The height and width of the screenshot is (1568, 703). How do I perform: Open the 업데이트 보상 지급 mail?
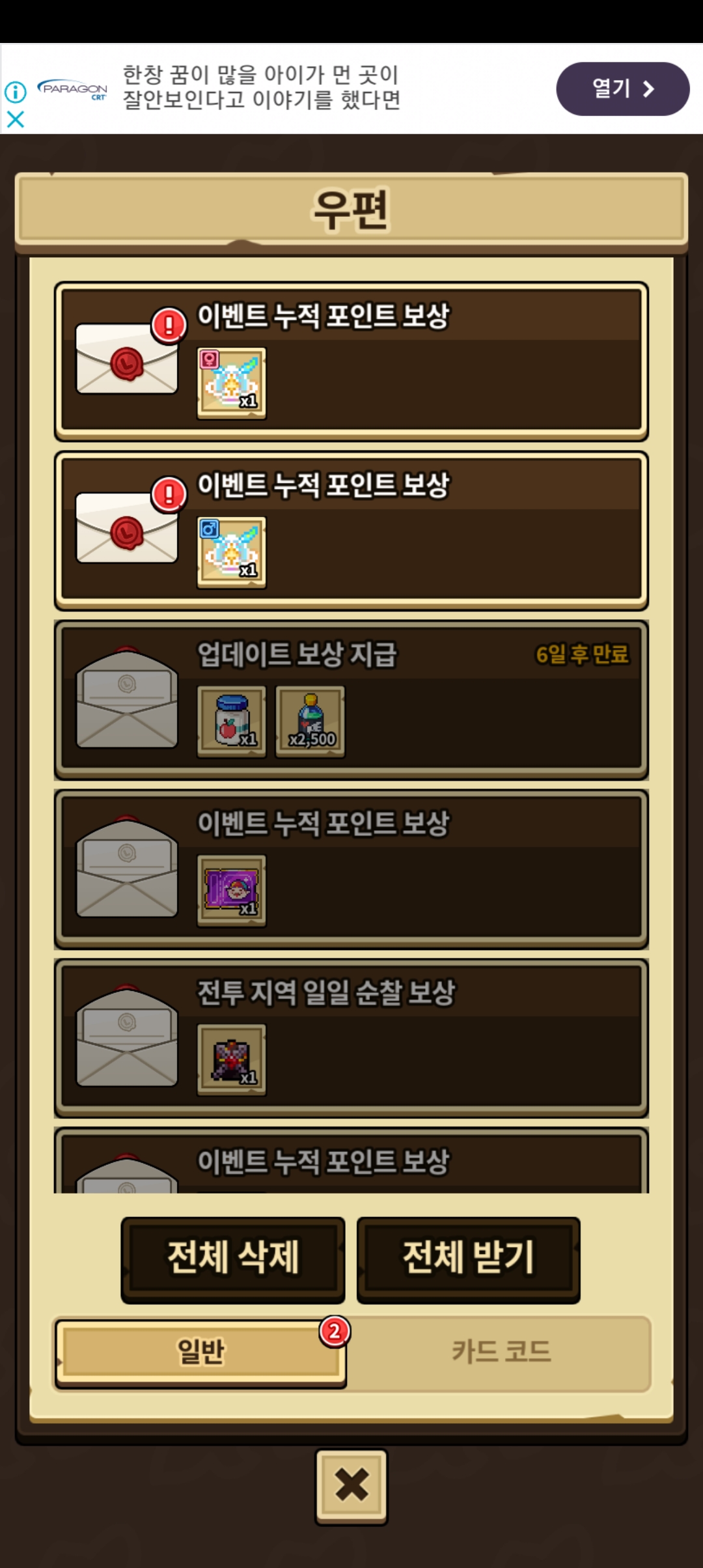(x=351, y=700)
